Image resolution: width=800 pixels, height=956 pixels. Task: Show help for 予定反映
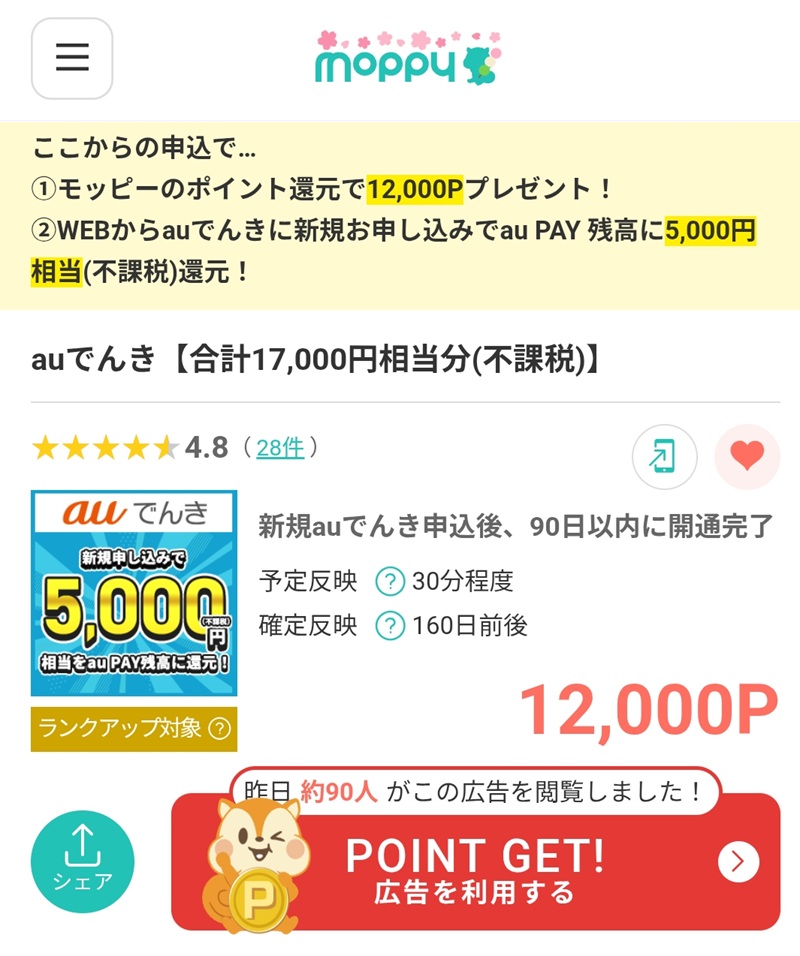[x=390, y=581]
